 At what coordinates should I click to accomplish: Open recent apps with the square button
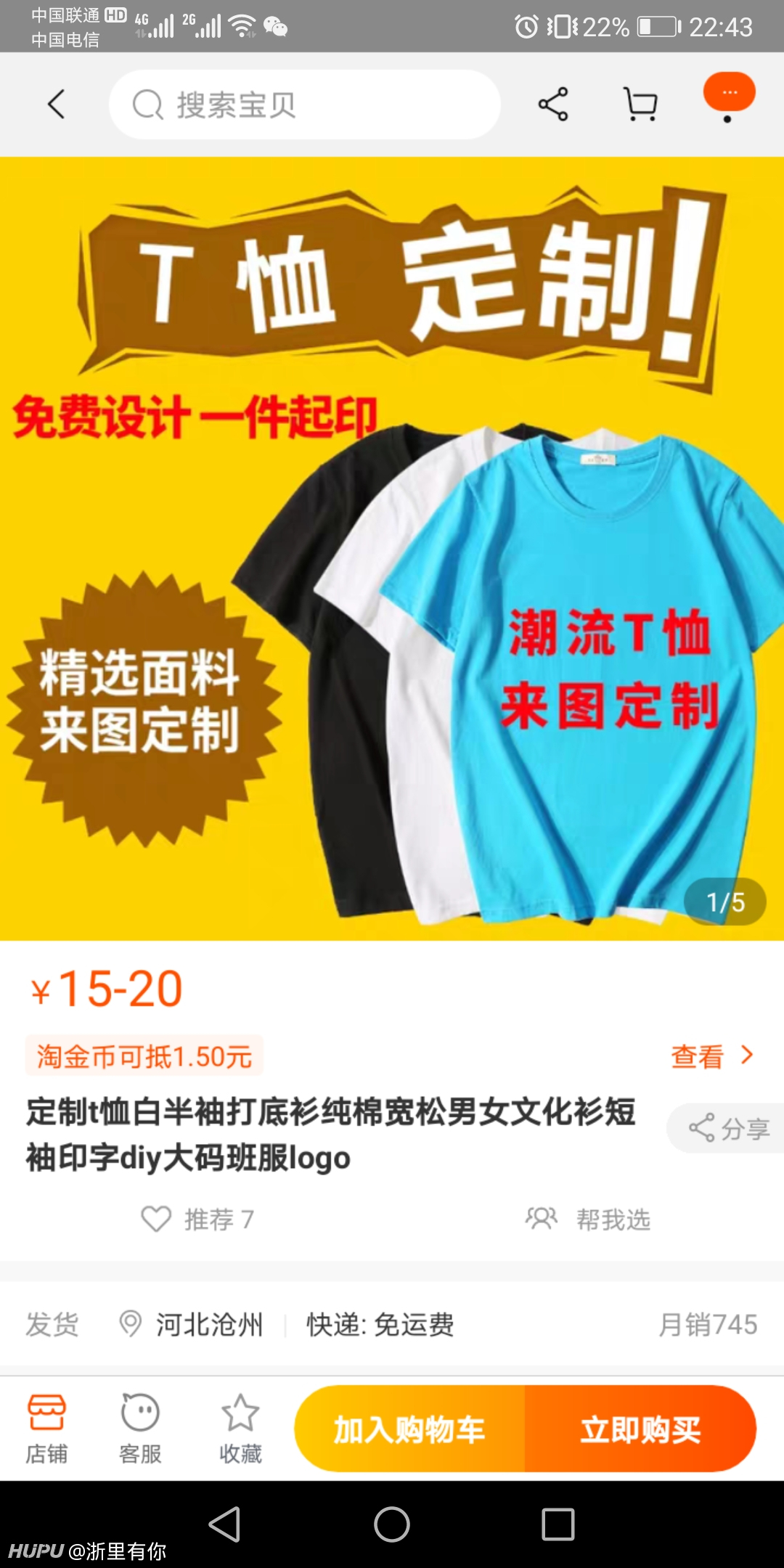pyautogui.click(x=558, y=1524)
